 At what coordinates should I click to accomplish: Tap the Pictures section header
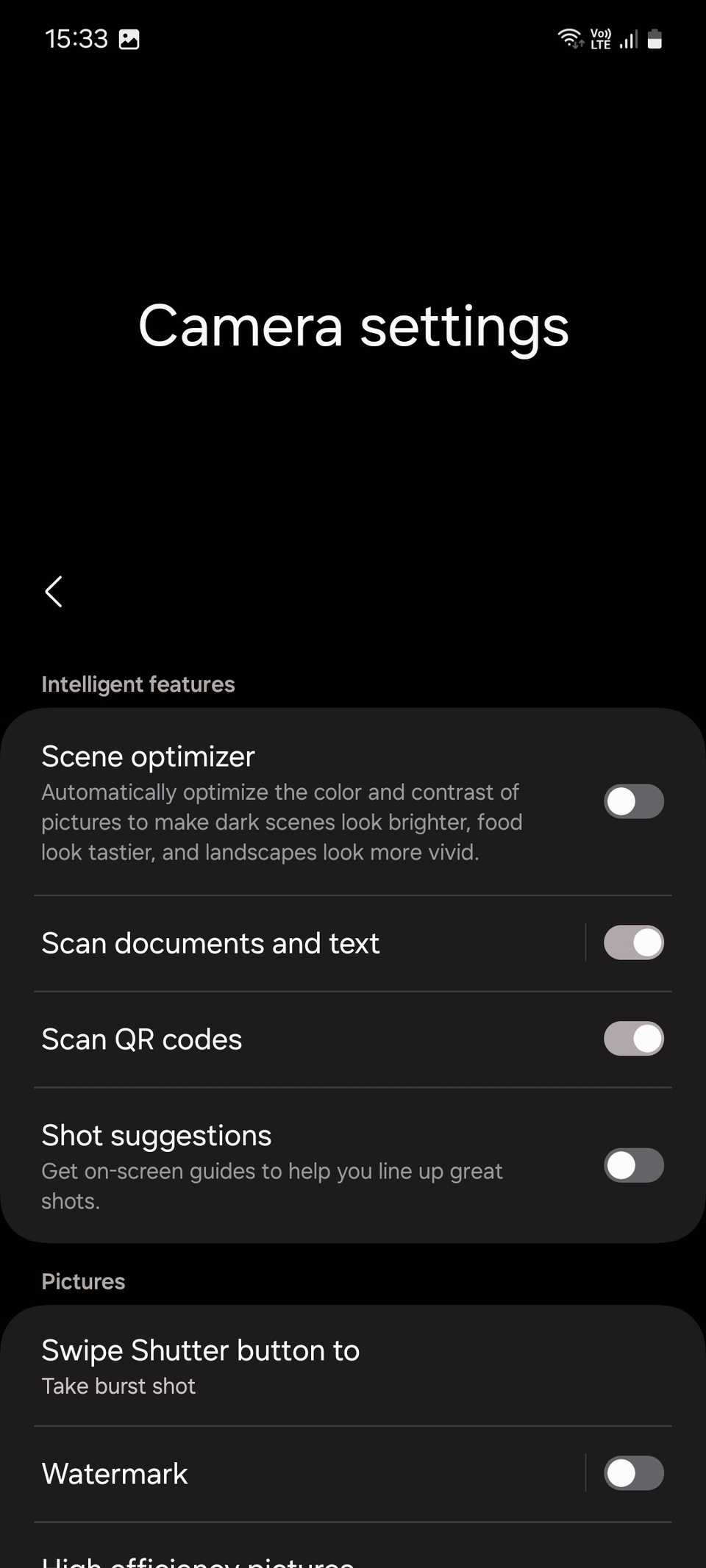(x=83, y=1281)
